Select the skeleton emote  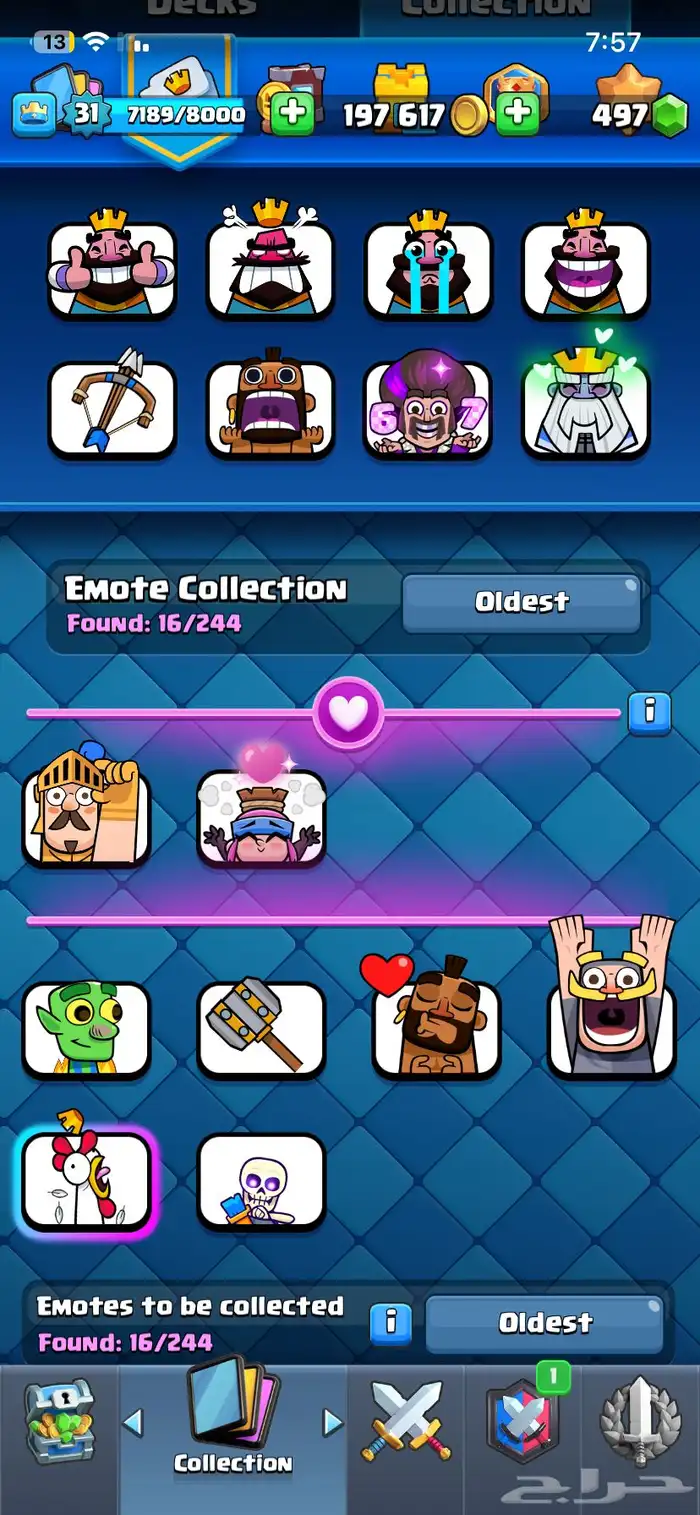point(261,1180)
